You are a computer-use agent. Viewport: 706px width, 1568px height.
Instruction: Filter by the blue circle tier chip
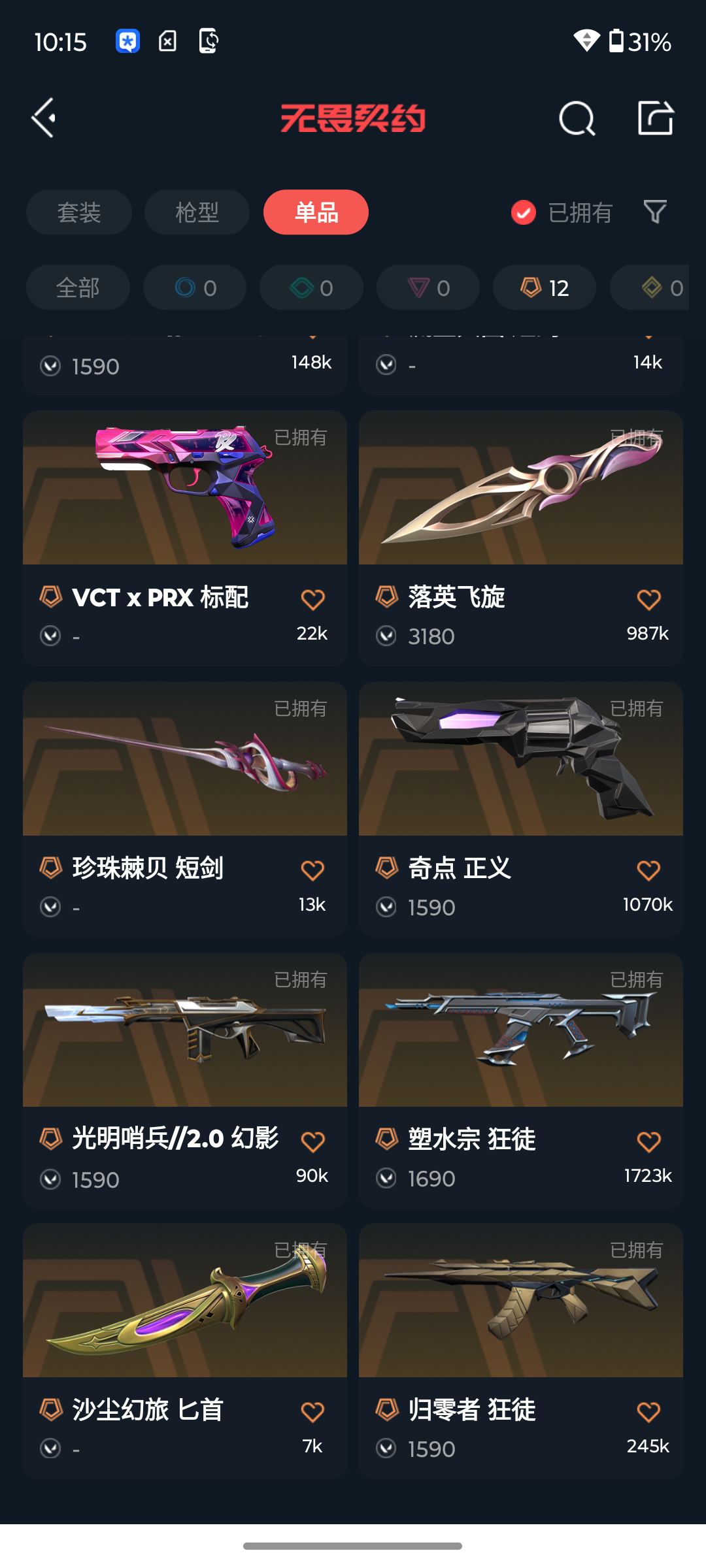point(195,287)
